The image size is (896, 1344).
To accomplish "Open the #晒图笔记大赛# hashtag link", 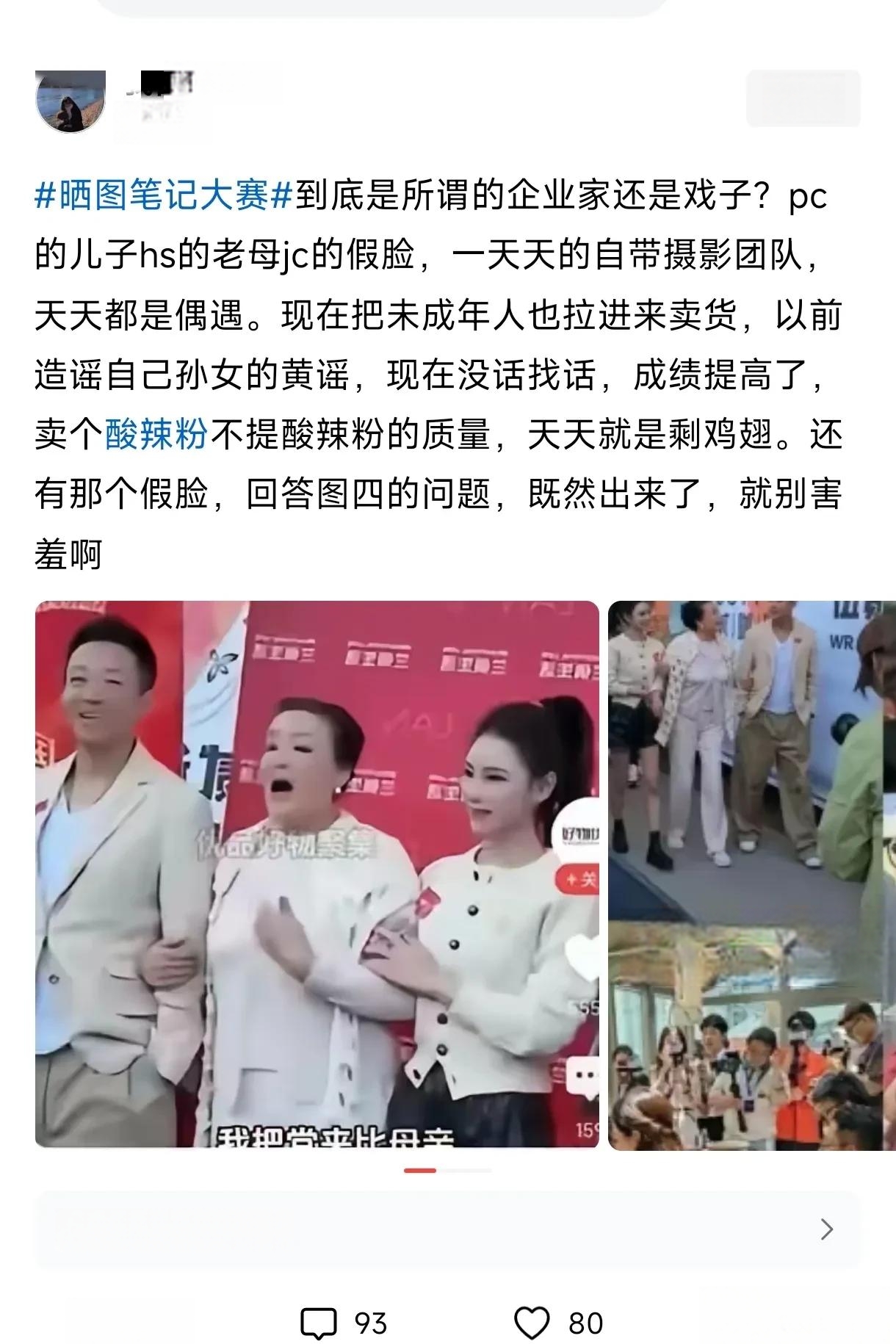I will pos(164,197).
